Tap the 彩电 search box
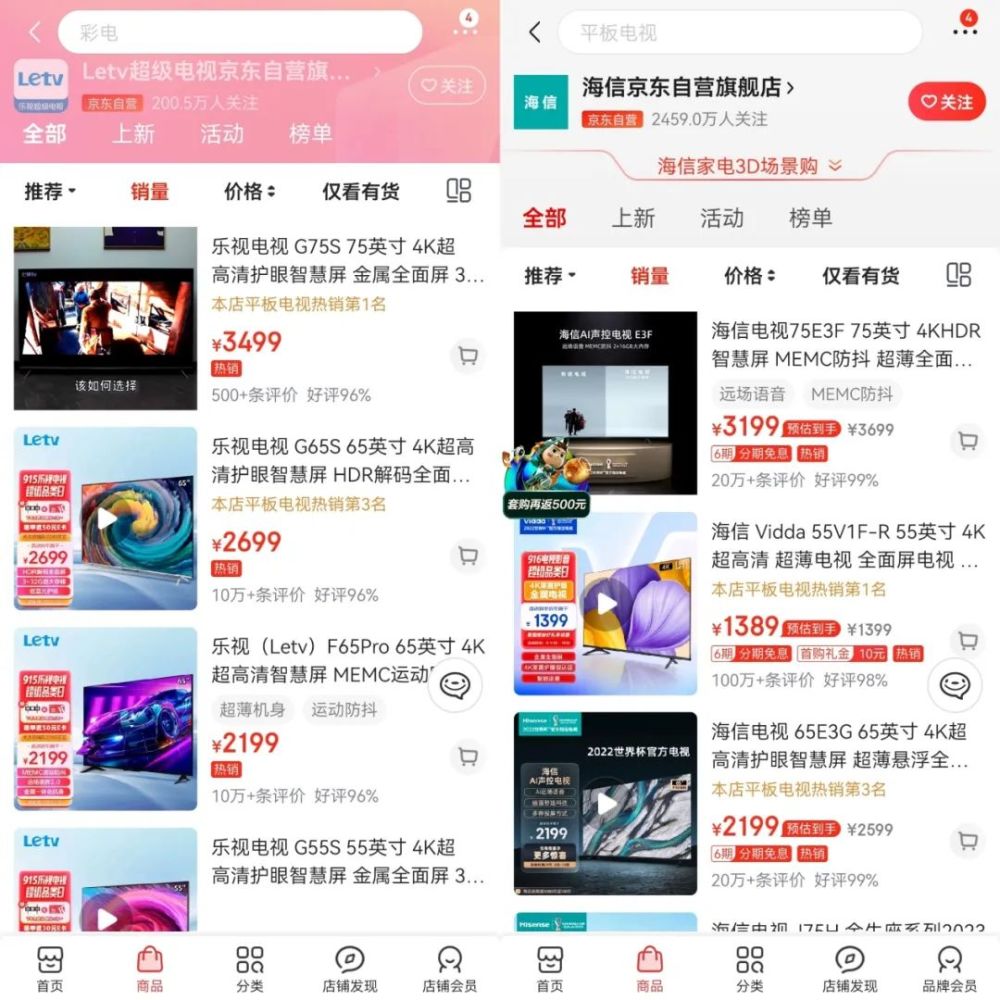This screenshot has width=1000, height=1000. pyautogui.click(x=240, y=32)
